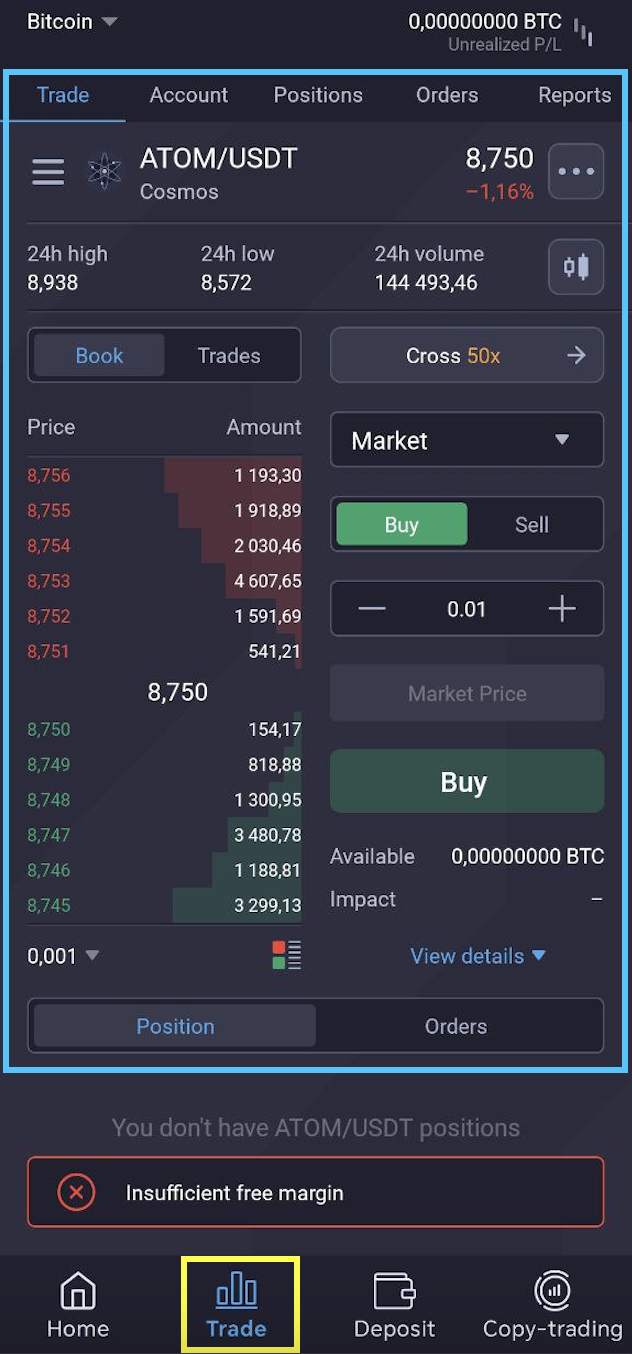Show the recent Trades list

[229, 356]
